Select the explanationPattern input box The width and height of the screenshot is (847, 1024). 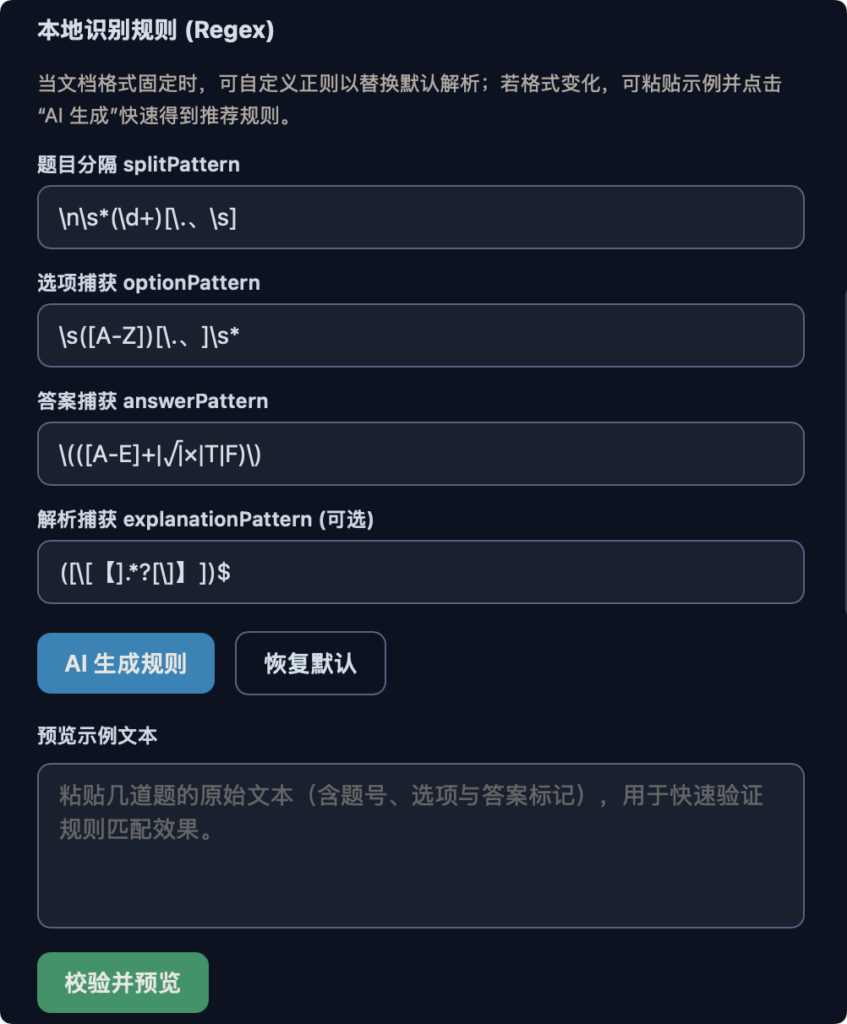(x=420, y=572)
